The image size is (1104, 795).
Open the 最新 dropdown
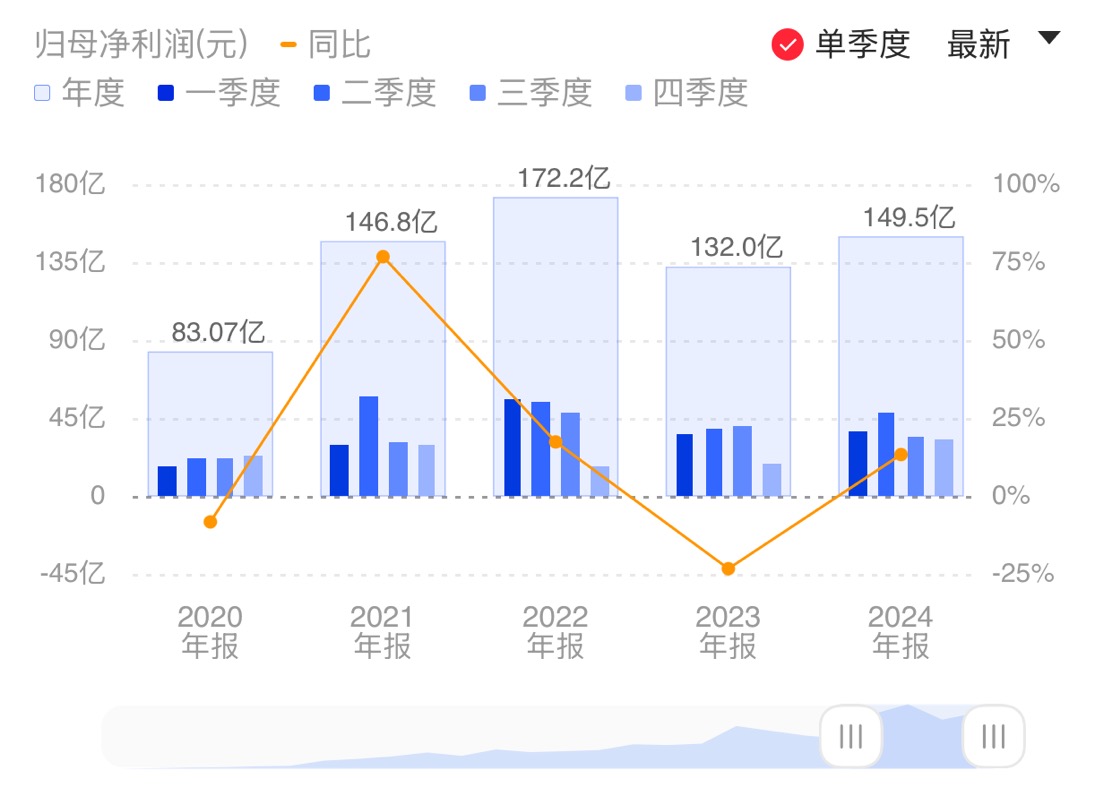tap(1002, 44)
